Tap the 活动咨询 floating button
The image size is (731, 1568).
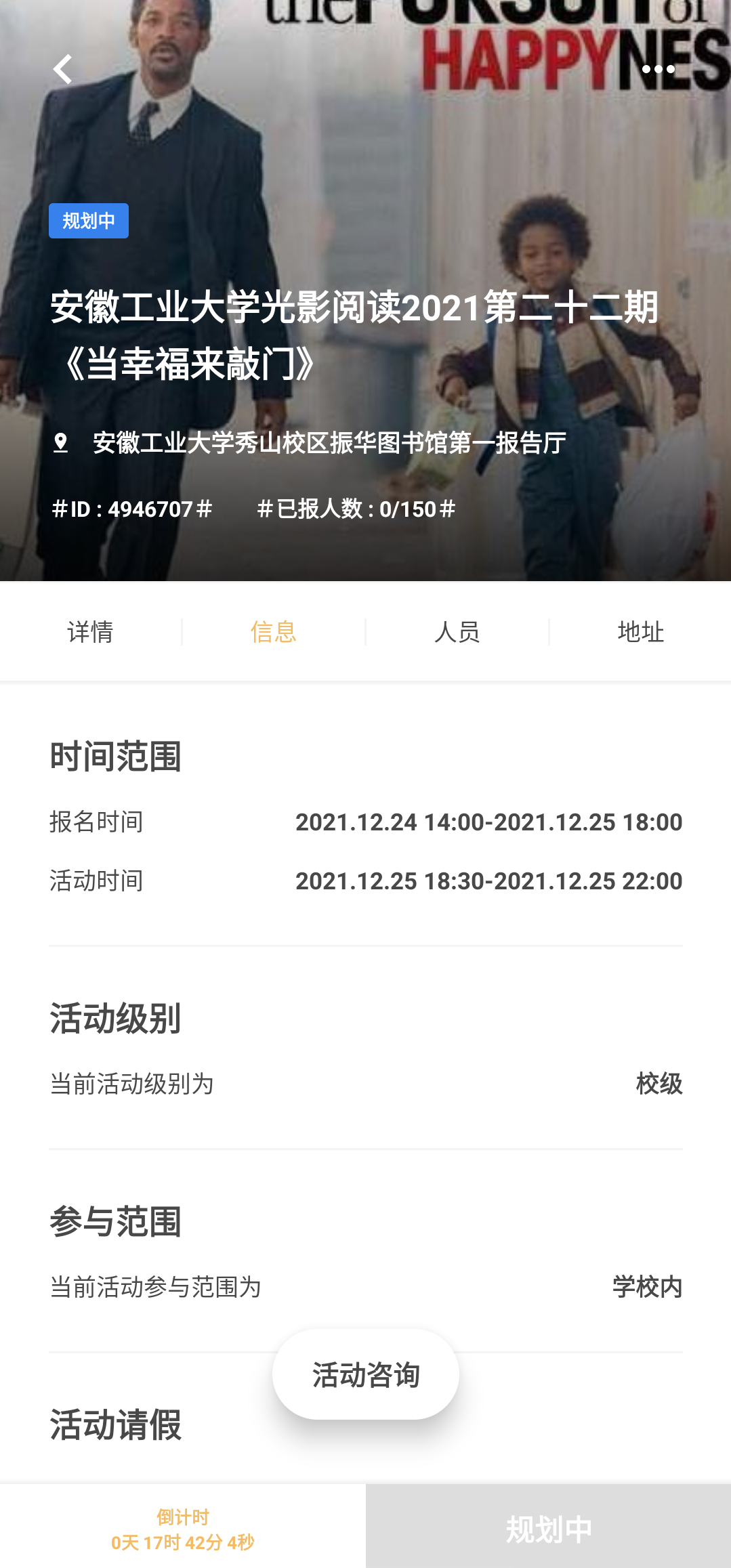[x=366, y=1375]
